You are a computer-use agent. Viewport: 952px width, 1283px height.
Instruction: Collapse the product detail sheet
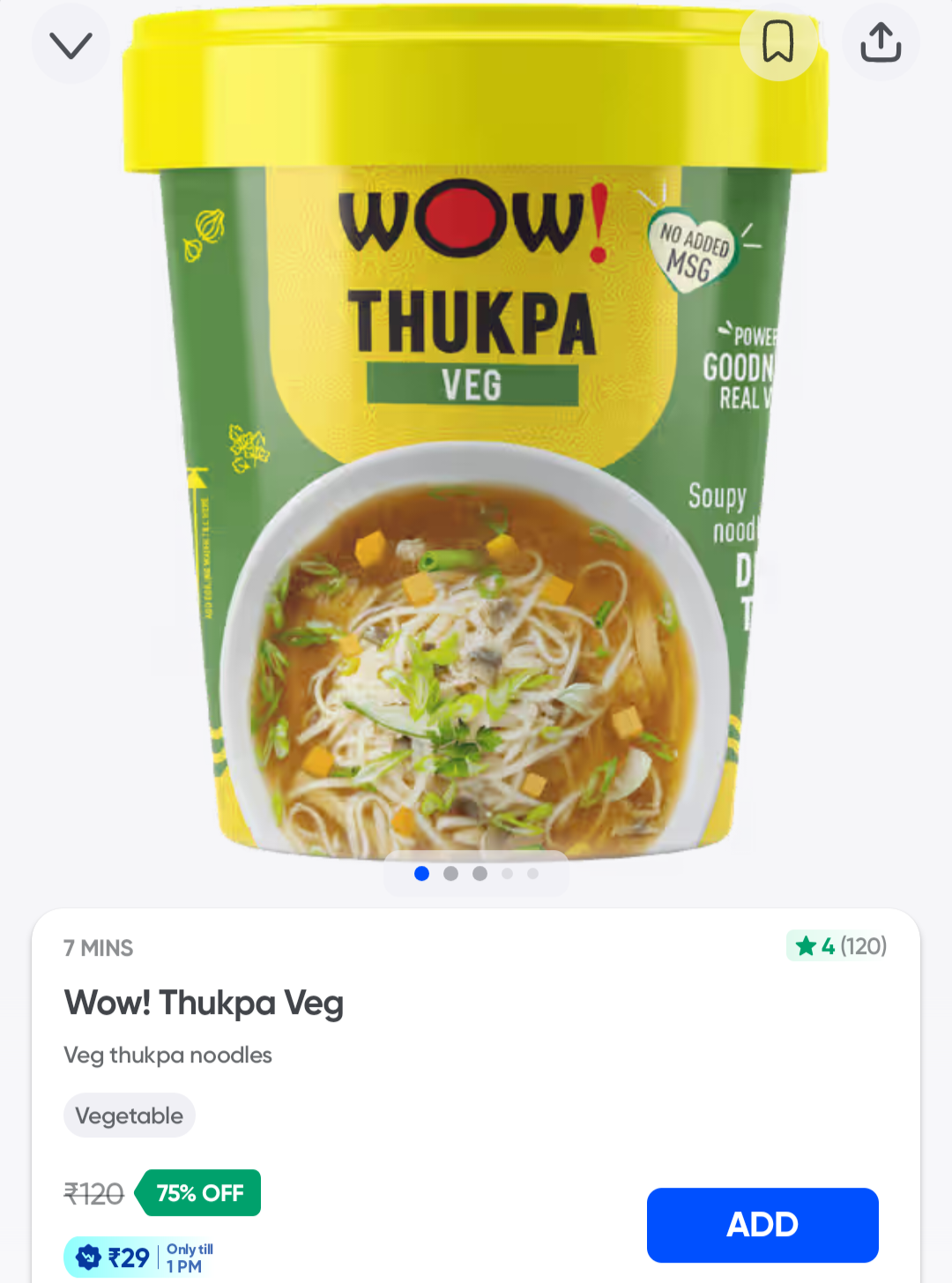coord(71,44)
